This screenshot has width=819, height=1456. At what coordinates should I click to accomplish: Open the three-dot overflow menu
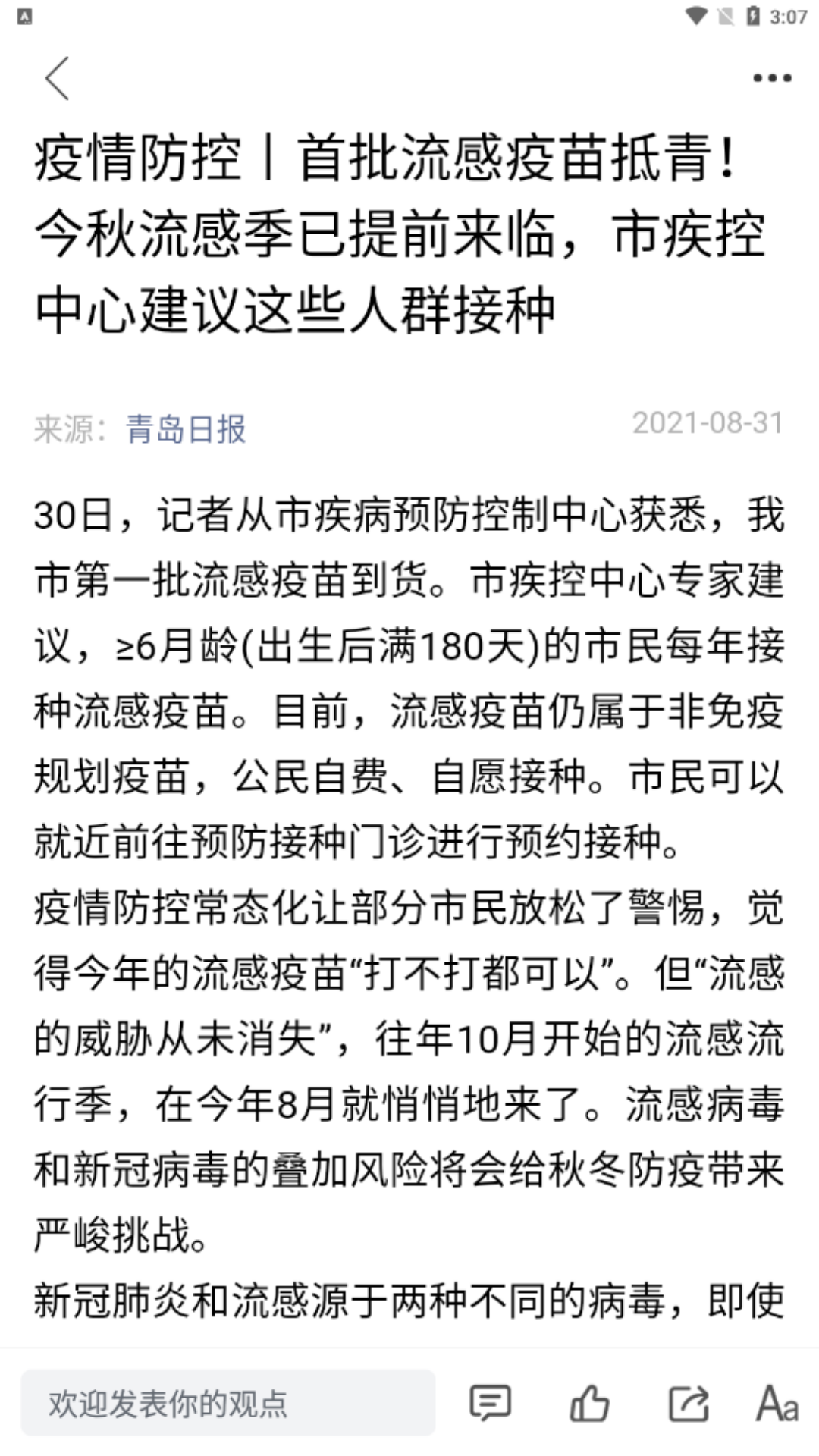771,78
